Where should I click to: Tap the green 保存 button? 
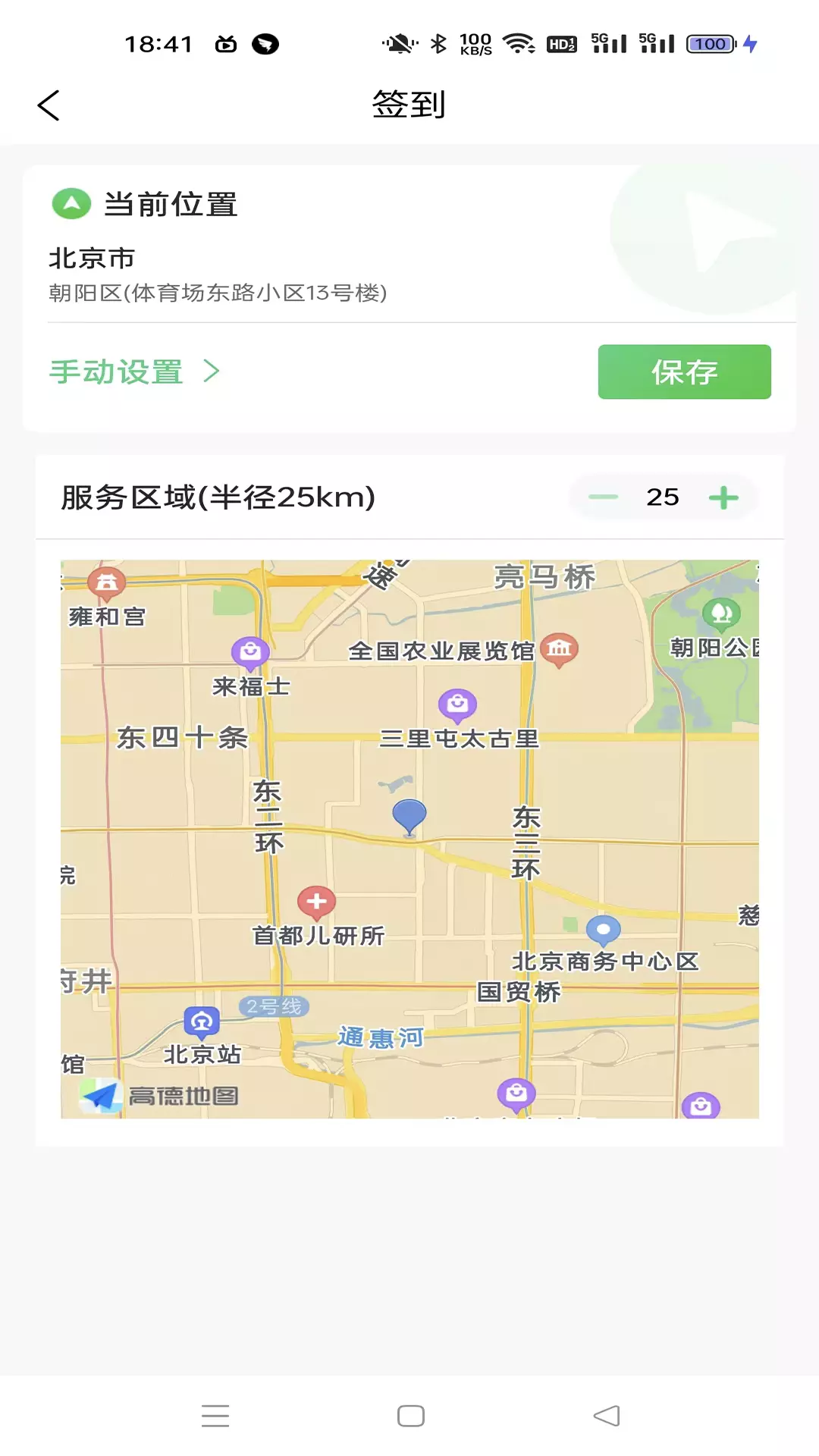(x=684, y=372)
